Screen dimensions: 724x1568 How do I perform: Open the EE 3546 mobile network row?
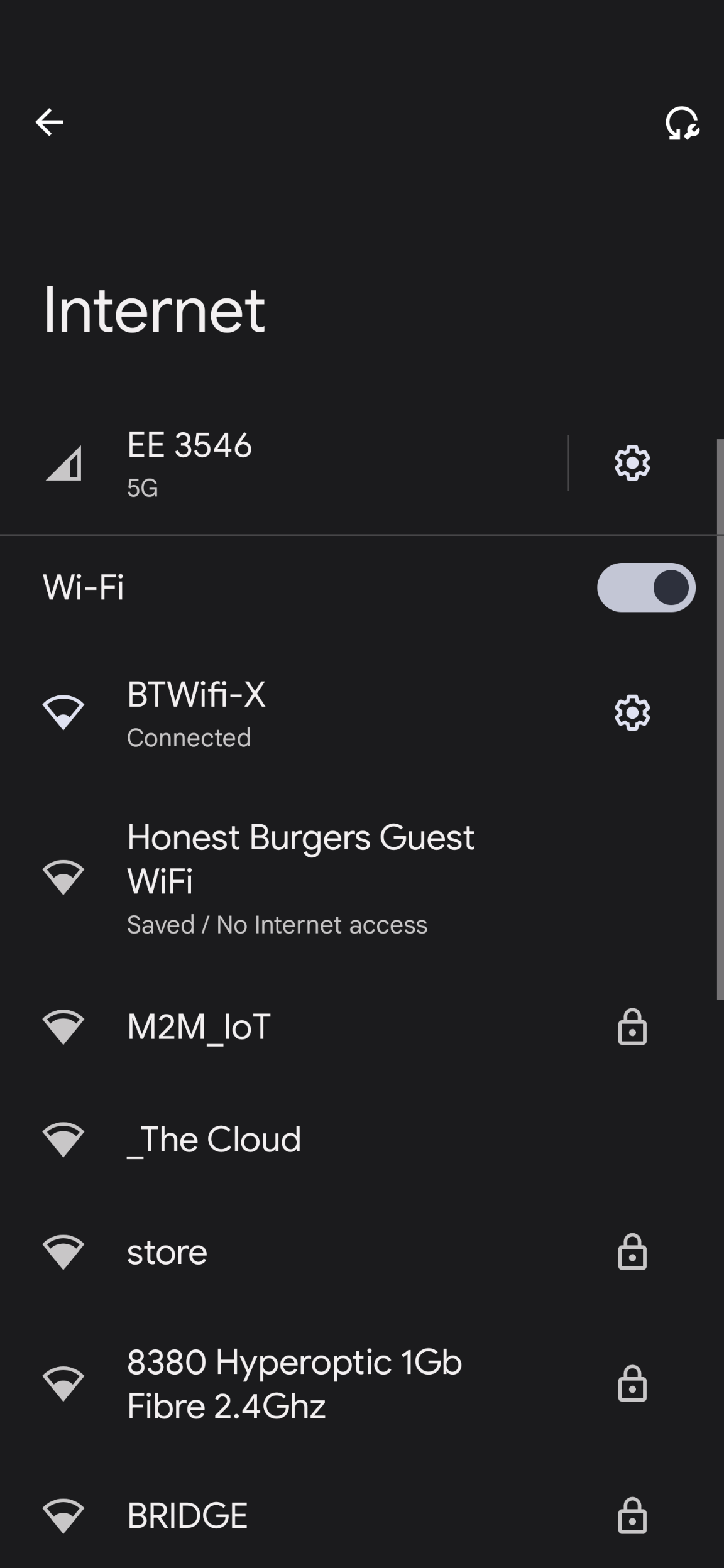(283, 464)
